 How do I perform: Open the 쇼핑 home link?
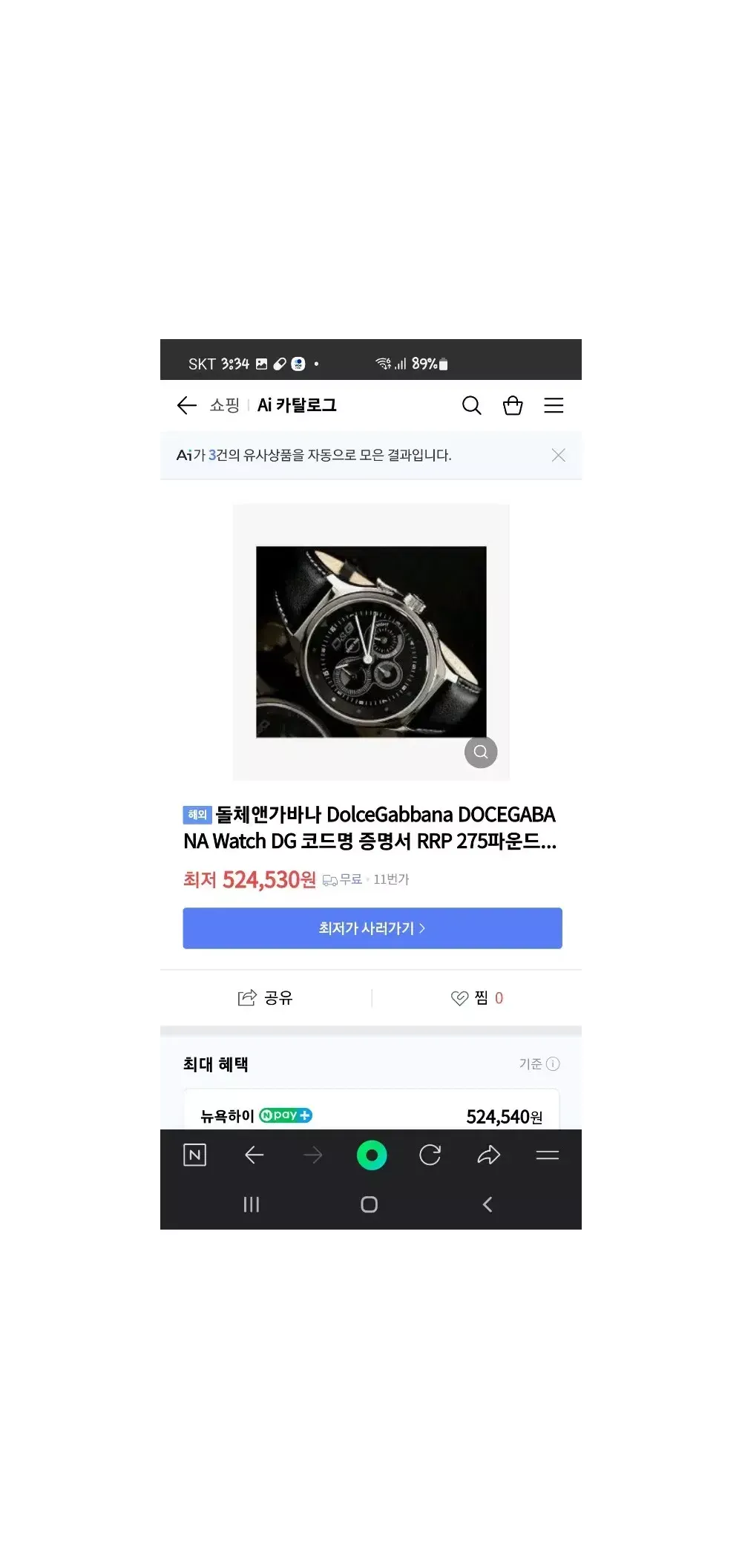tap(224, 405)
